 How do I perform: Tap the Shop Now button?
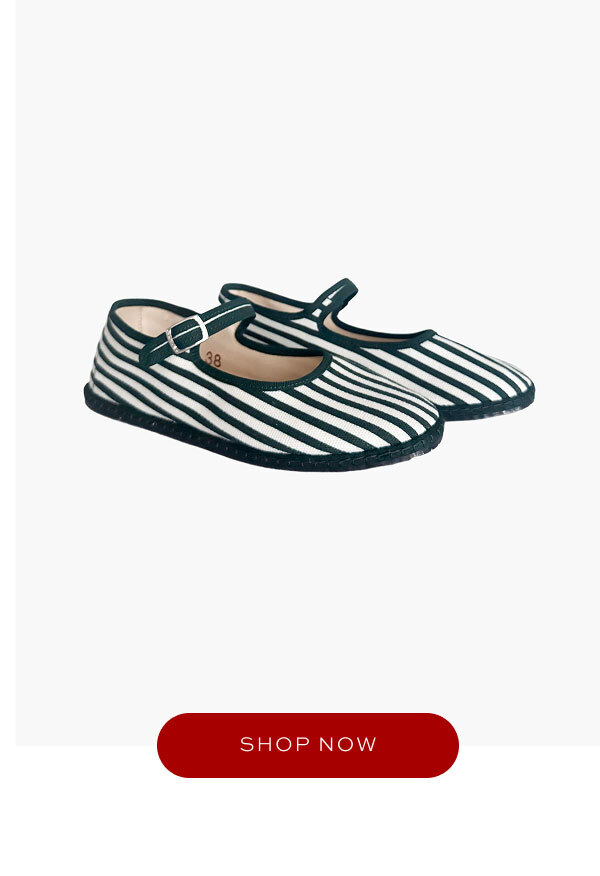pyautogui.click(x=308, y=745)
